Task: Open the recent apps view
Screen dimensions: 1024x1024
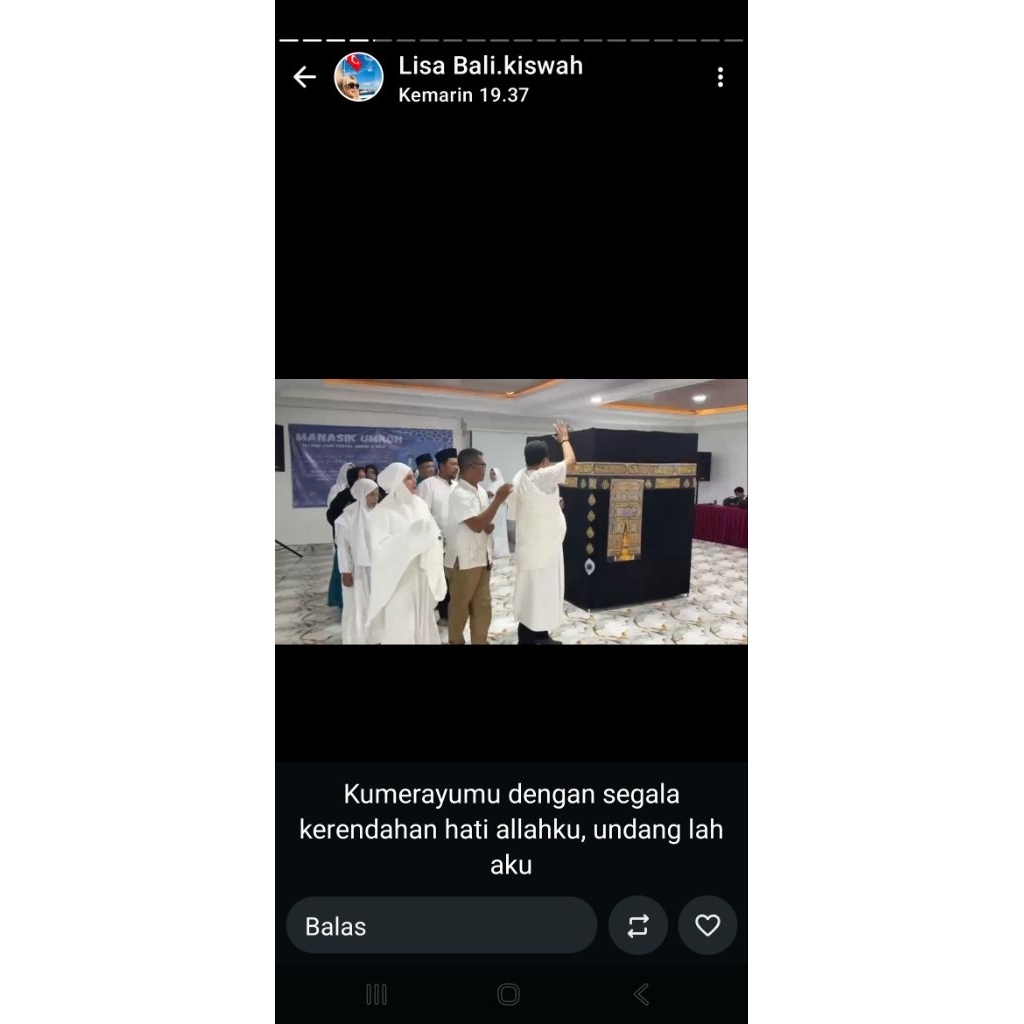Action: click(377, 994)
